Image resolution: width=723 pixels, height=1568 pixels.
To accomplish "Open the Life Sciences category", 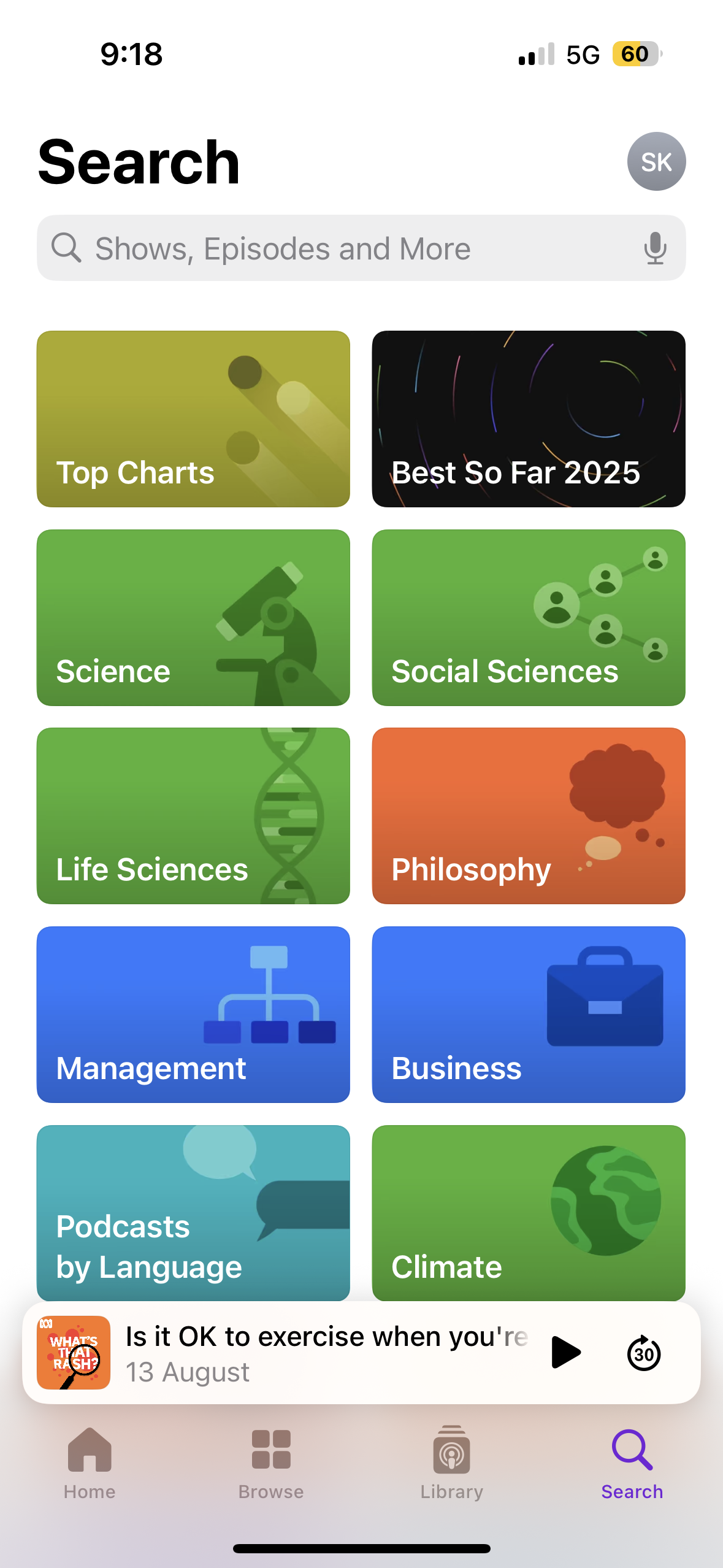I will coord(193,815).
